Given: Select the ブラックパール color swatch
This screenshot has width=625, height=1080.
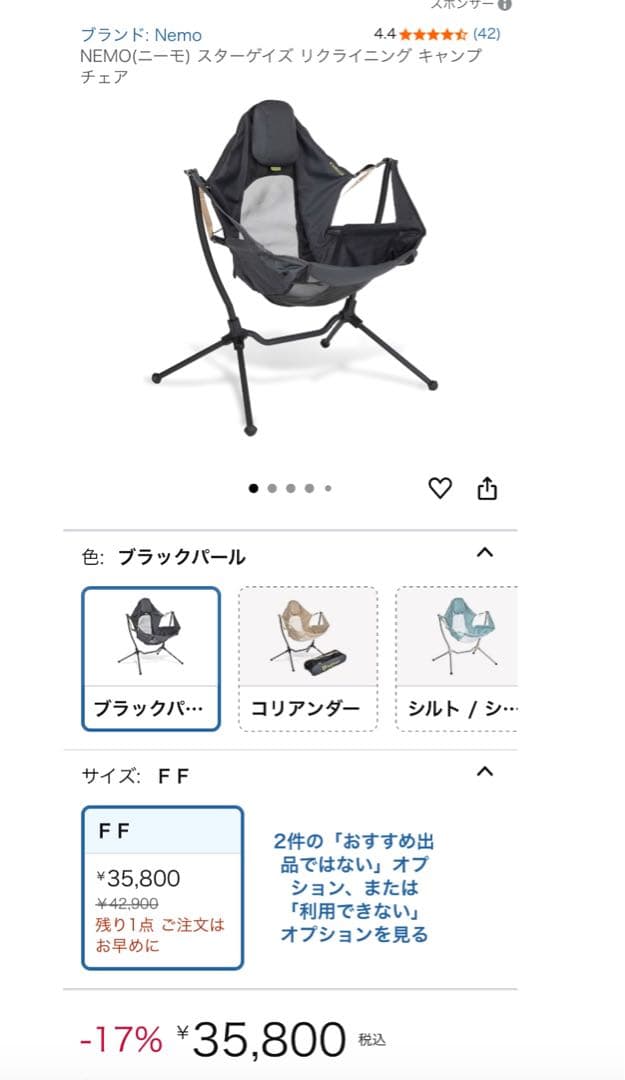Looking at the screenshot, I should 151,658.
